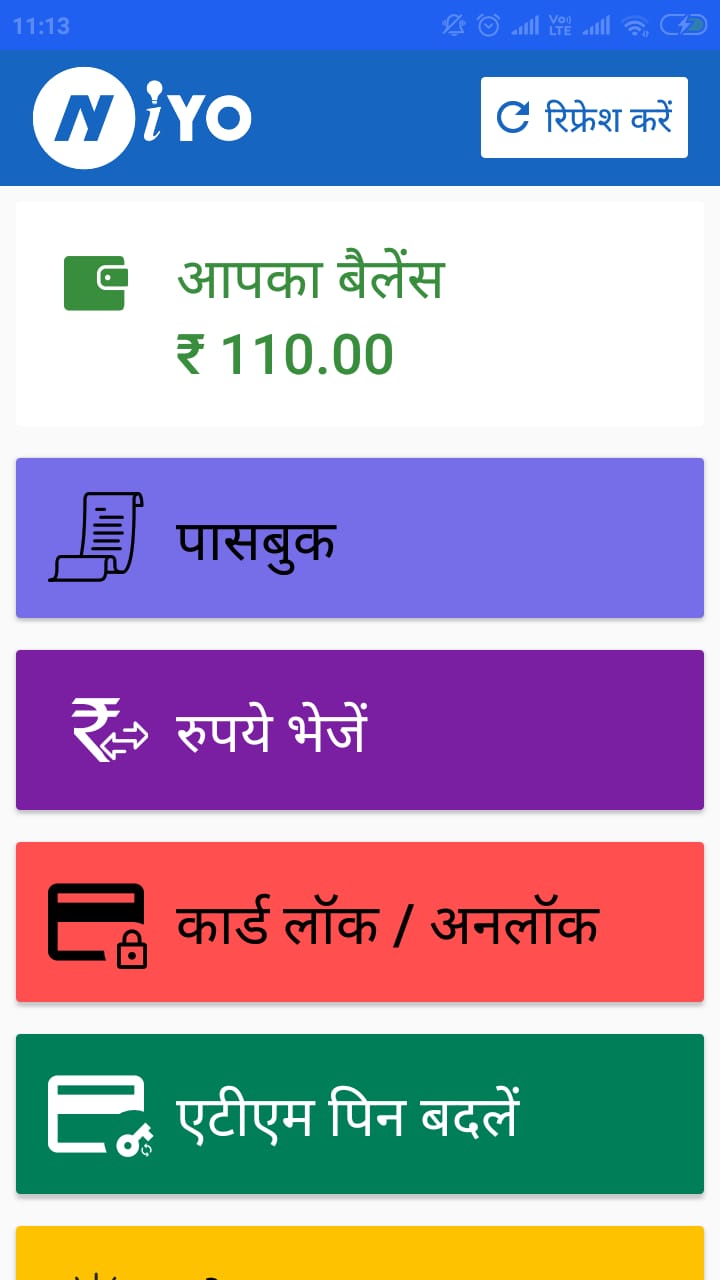Choose एटीएम पिन बदलें
720x1280 pixels.
point(360,1114)
